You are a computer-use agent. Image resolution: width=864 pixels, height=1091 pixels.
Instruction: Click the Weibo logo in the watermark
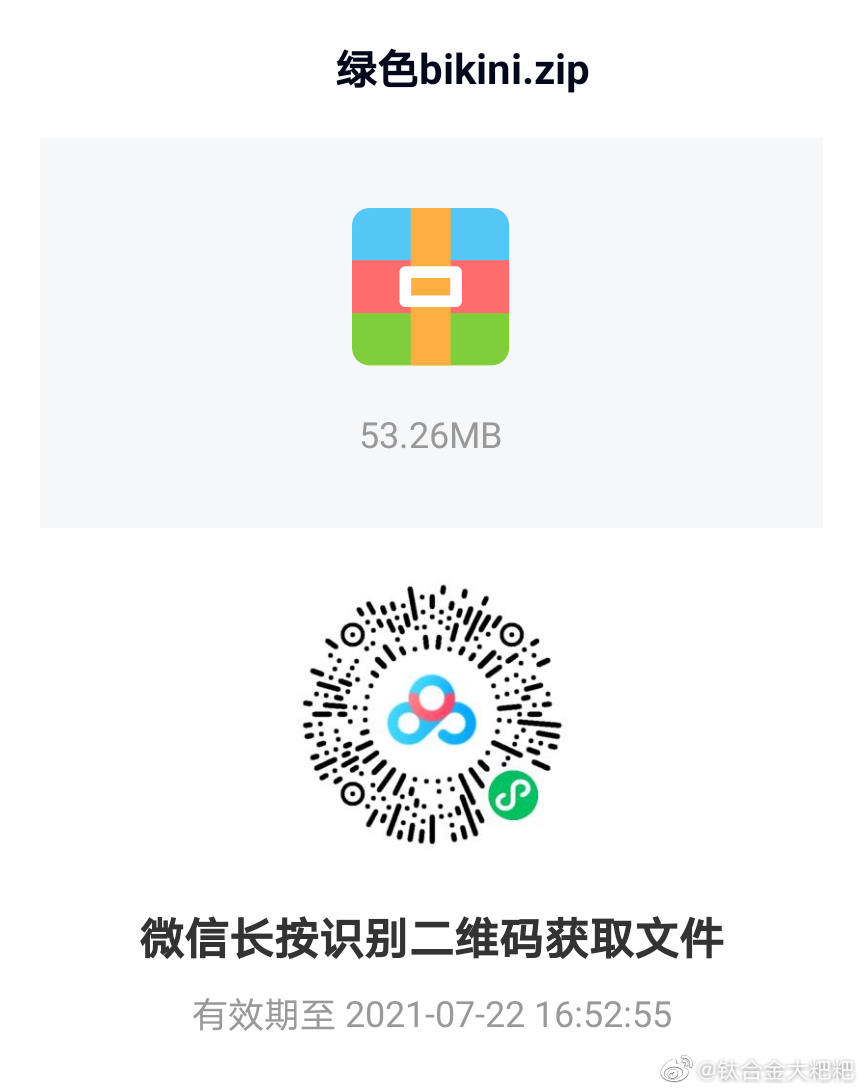pos(677,1070)
